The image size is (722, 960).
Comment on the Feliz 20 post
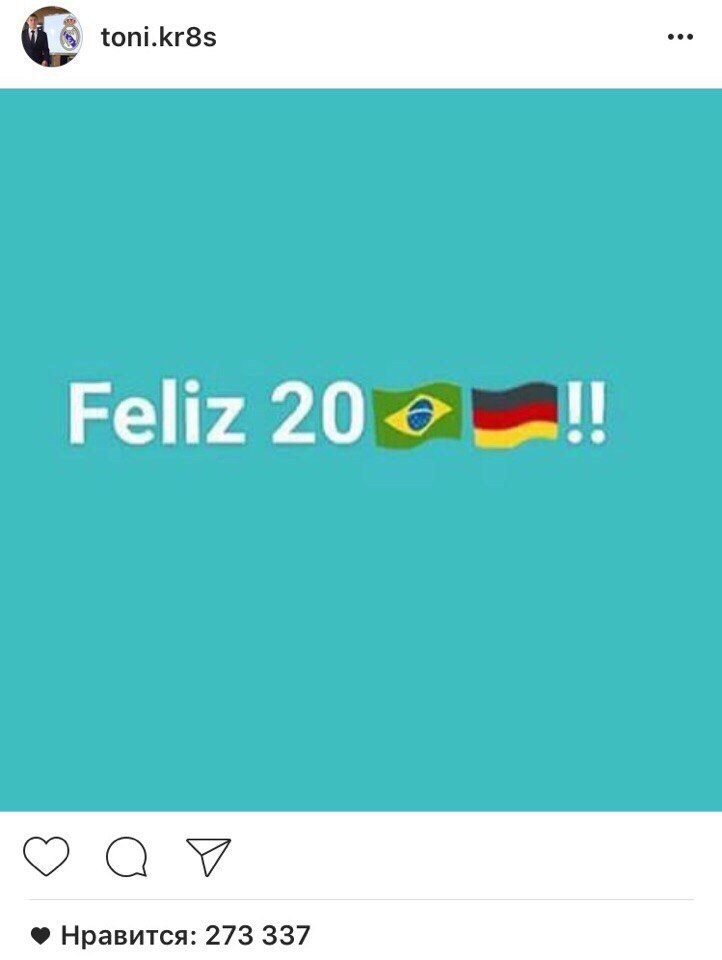(x=127, y=857)
